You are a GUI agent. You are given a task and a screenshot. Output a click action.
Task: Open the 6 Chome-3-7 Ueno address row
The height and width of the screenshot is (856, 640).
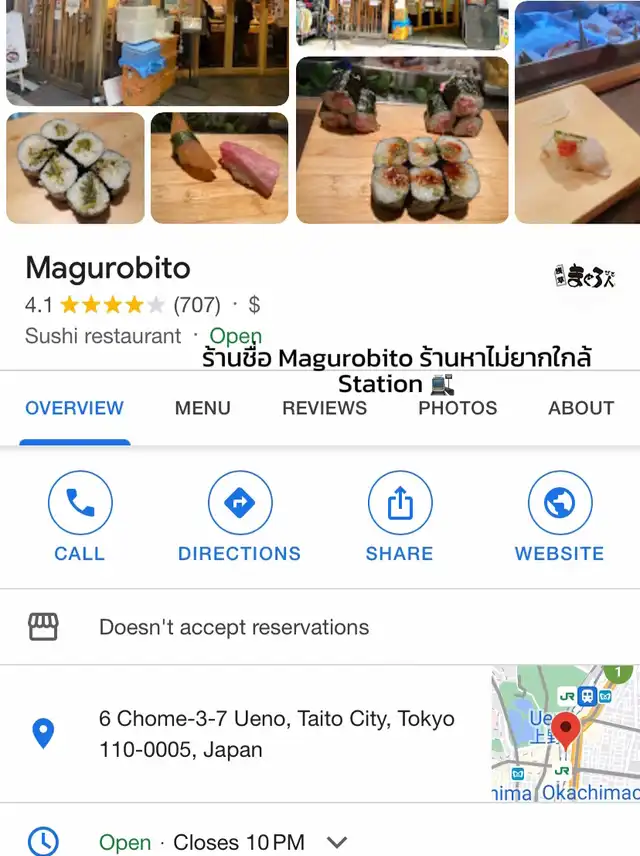[x=276, y=734]
